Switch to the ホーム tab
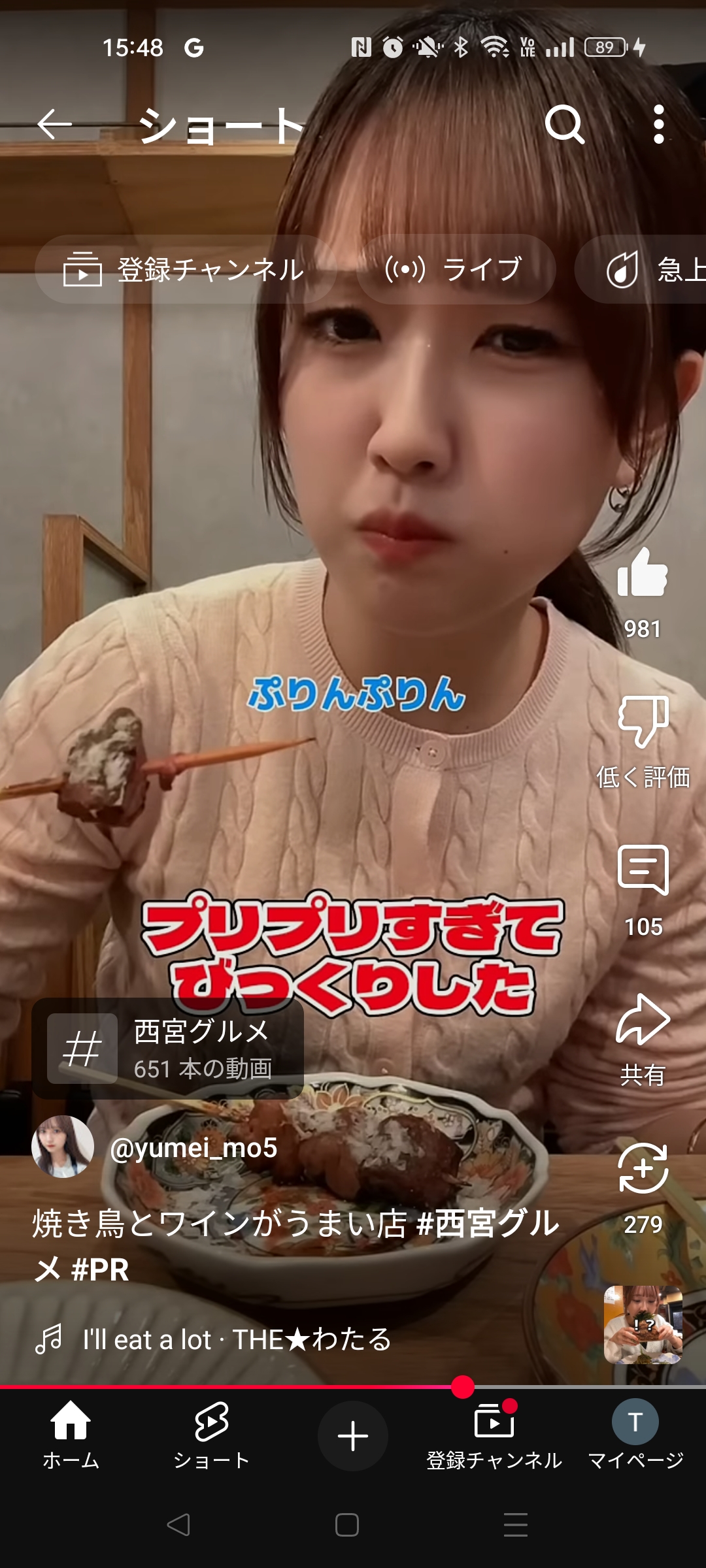Viewport: 706px width, 1568px height. click(71, 1435)
